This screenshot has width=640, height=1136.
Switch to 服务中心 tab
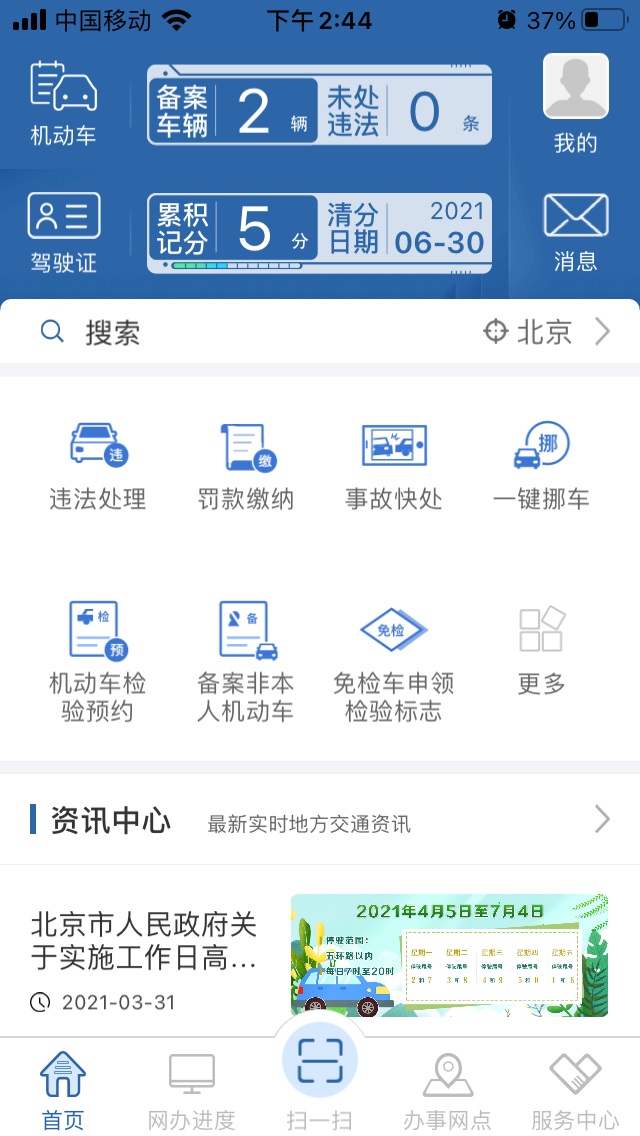575,1090
